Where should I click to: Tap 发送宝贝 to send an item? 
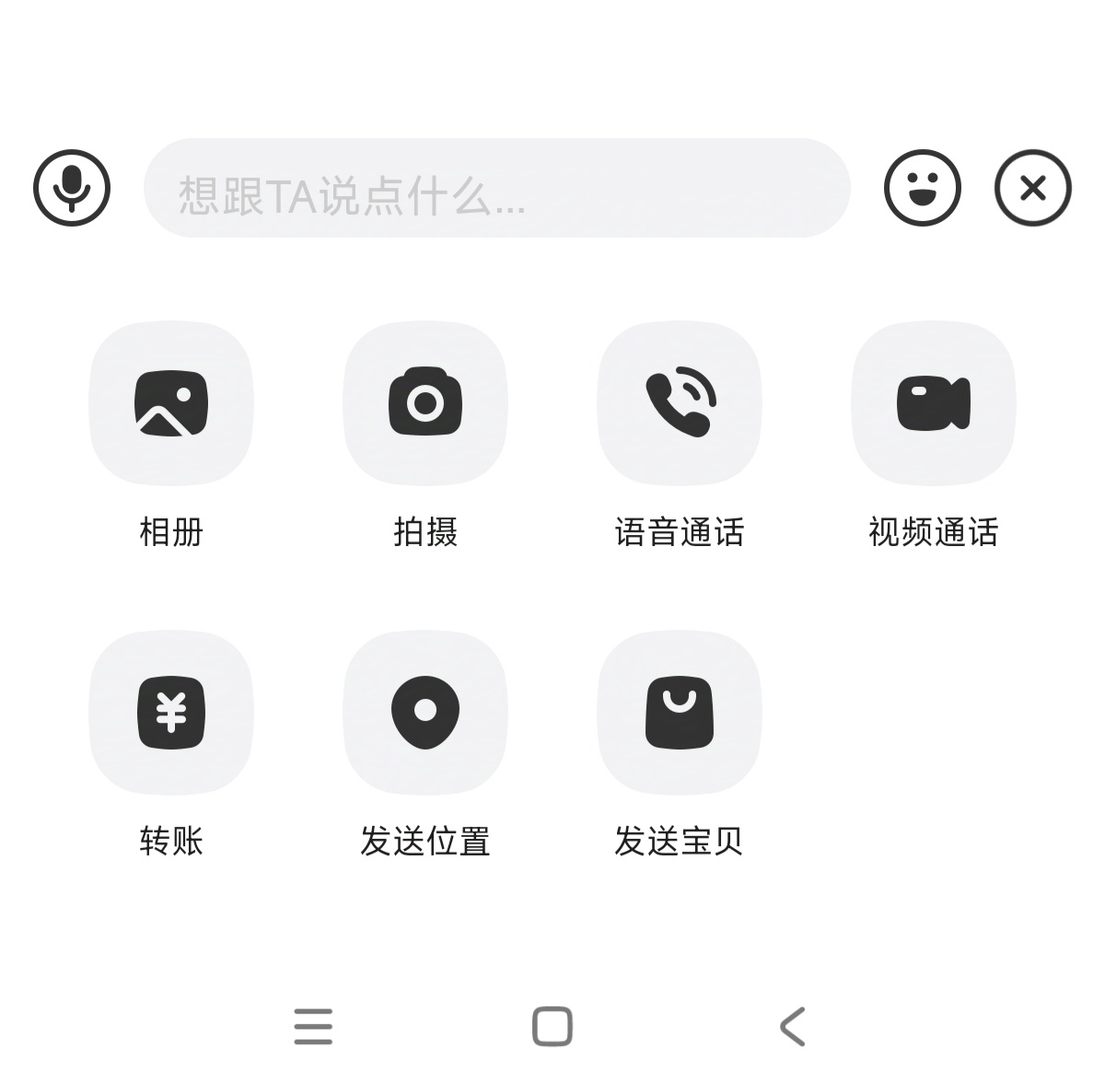pyautogui.click(x=680, y=713)
